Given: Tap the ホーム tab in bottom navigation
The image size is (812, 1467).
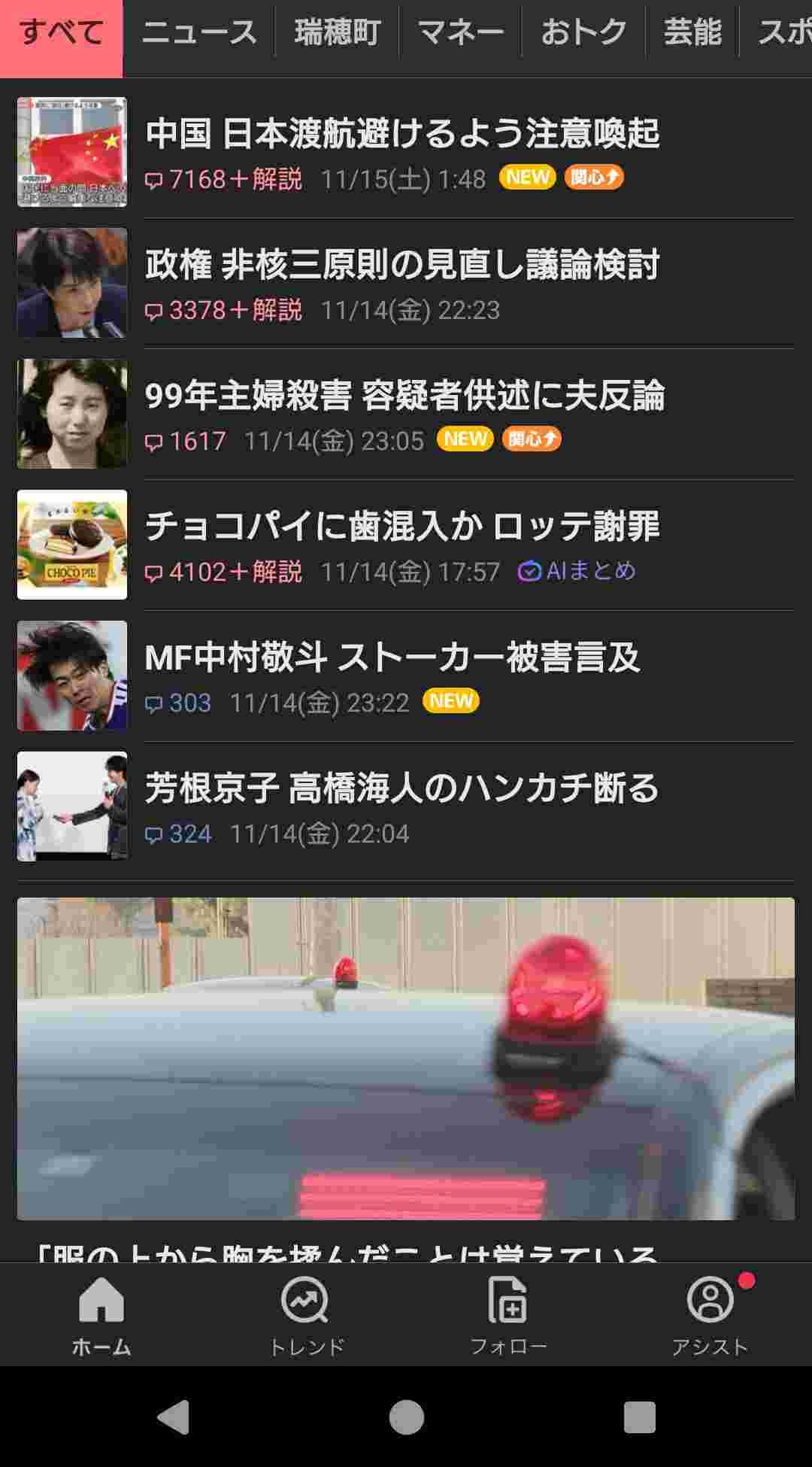Looking at the screenshot, I should click(x=101, y=1316).
